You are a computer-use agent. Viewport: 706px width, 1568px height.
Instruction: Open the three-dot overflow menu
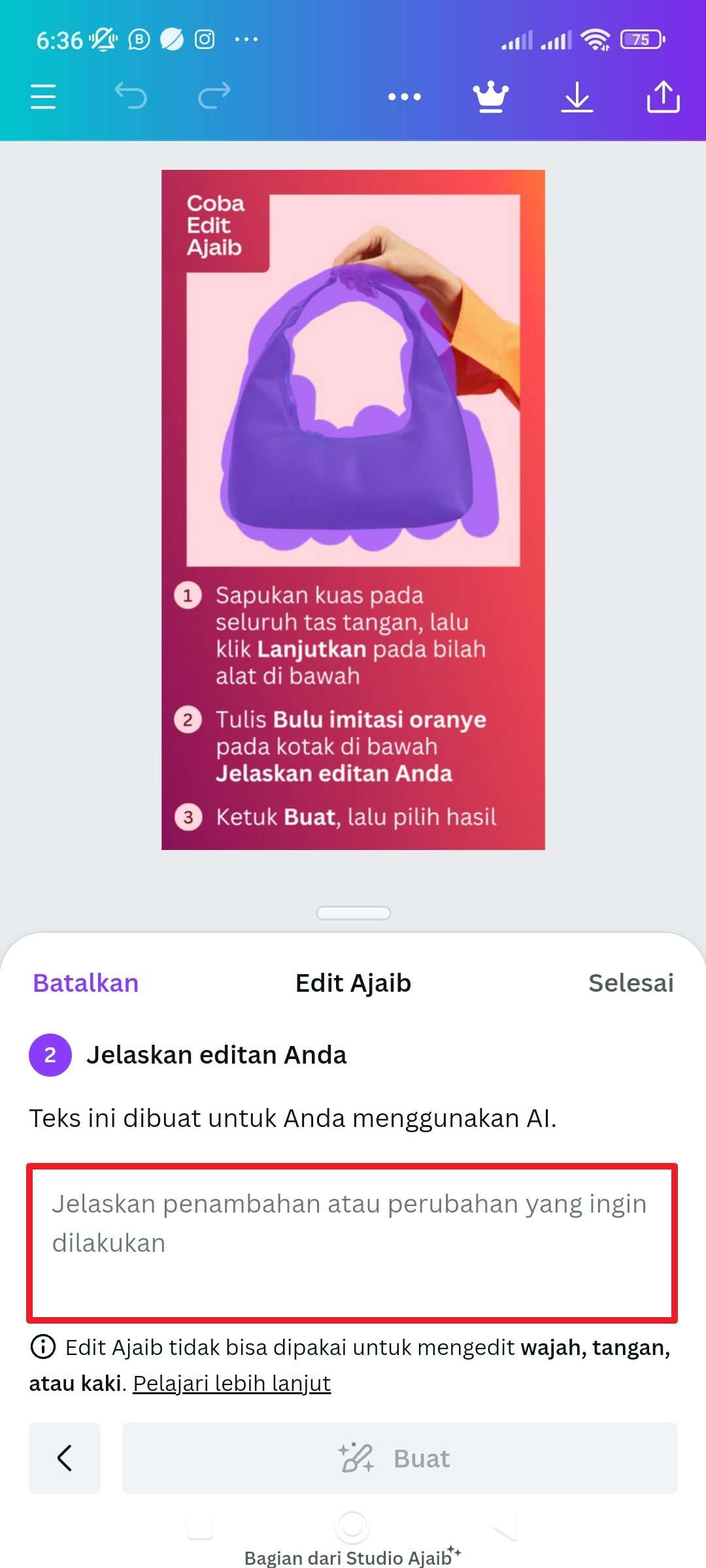[x=405, y=97]
